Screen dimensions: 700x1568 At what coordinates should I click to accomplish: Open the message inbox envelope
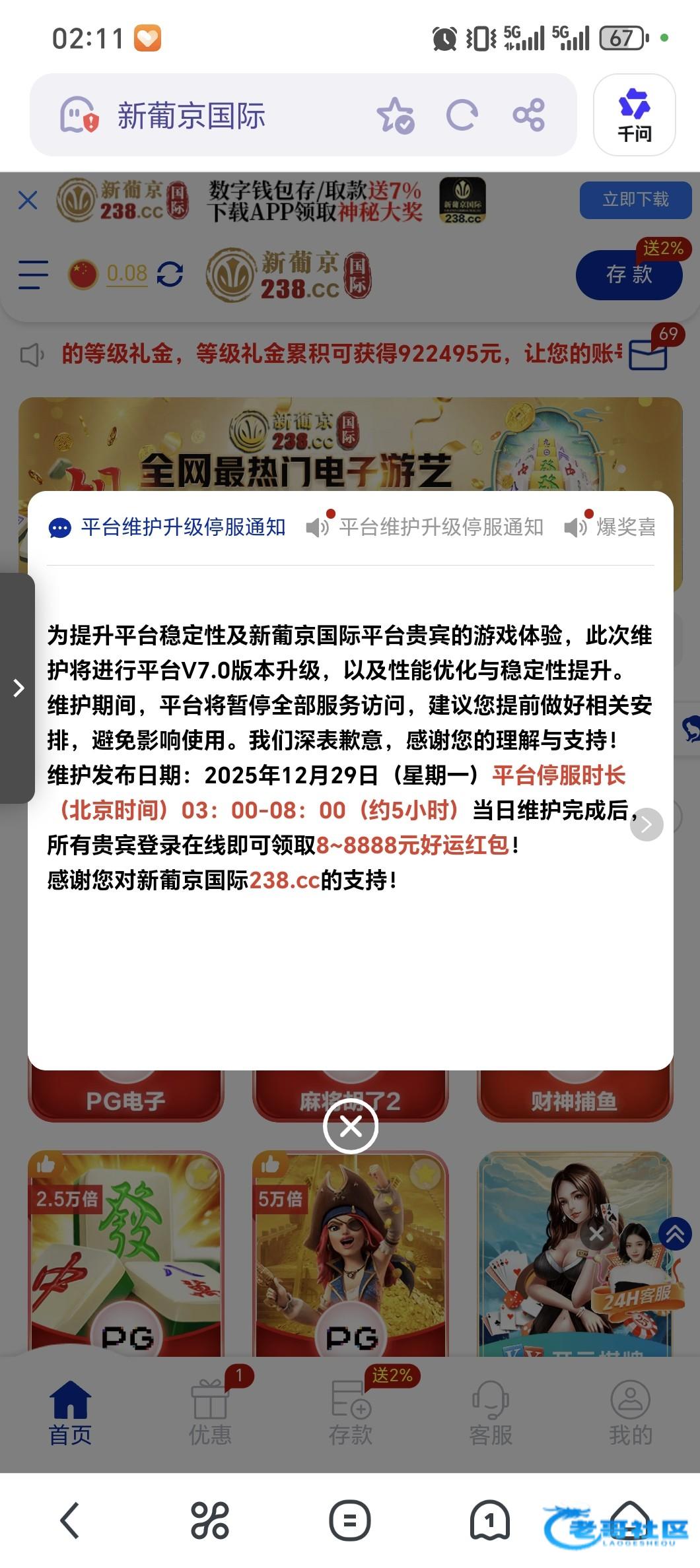tap(648, 354)
